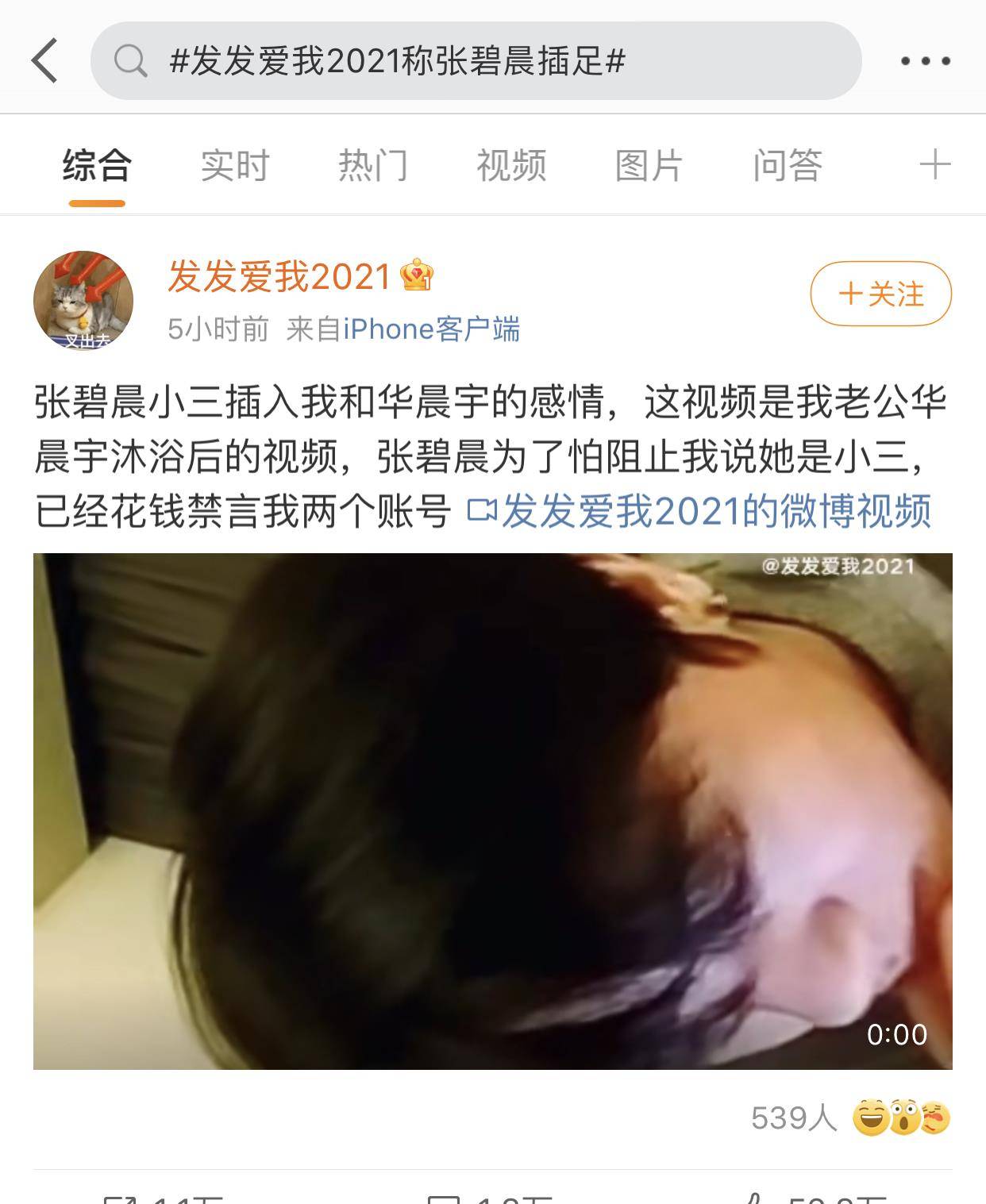This screenshot has height=1204, width=986.
Task: Switch to the 图片 tab
Action: pos(649,166)
